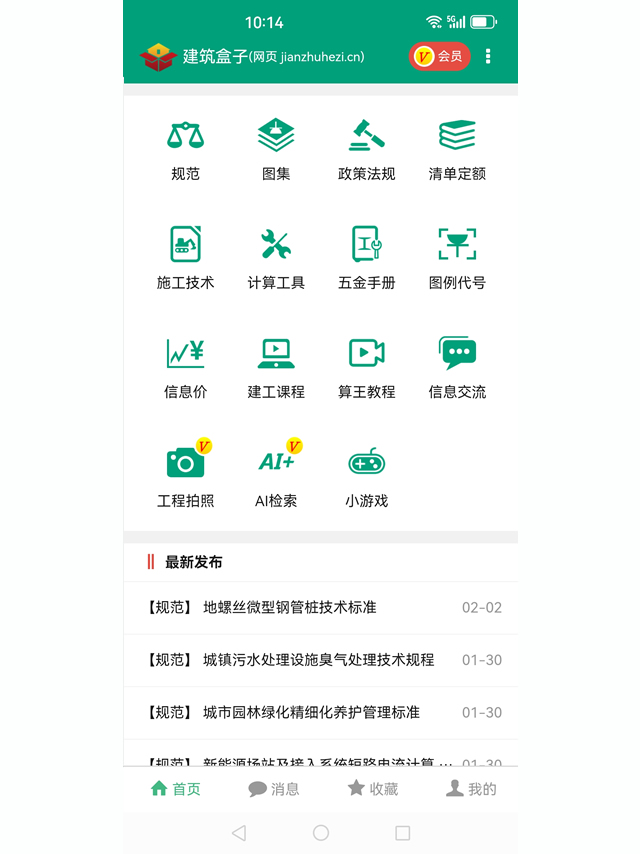
Task: Open 小游戏 mini games
Action: (366, 476)
